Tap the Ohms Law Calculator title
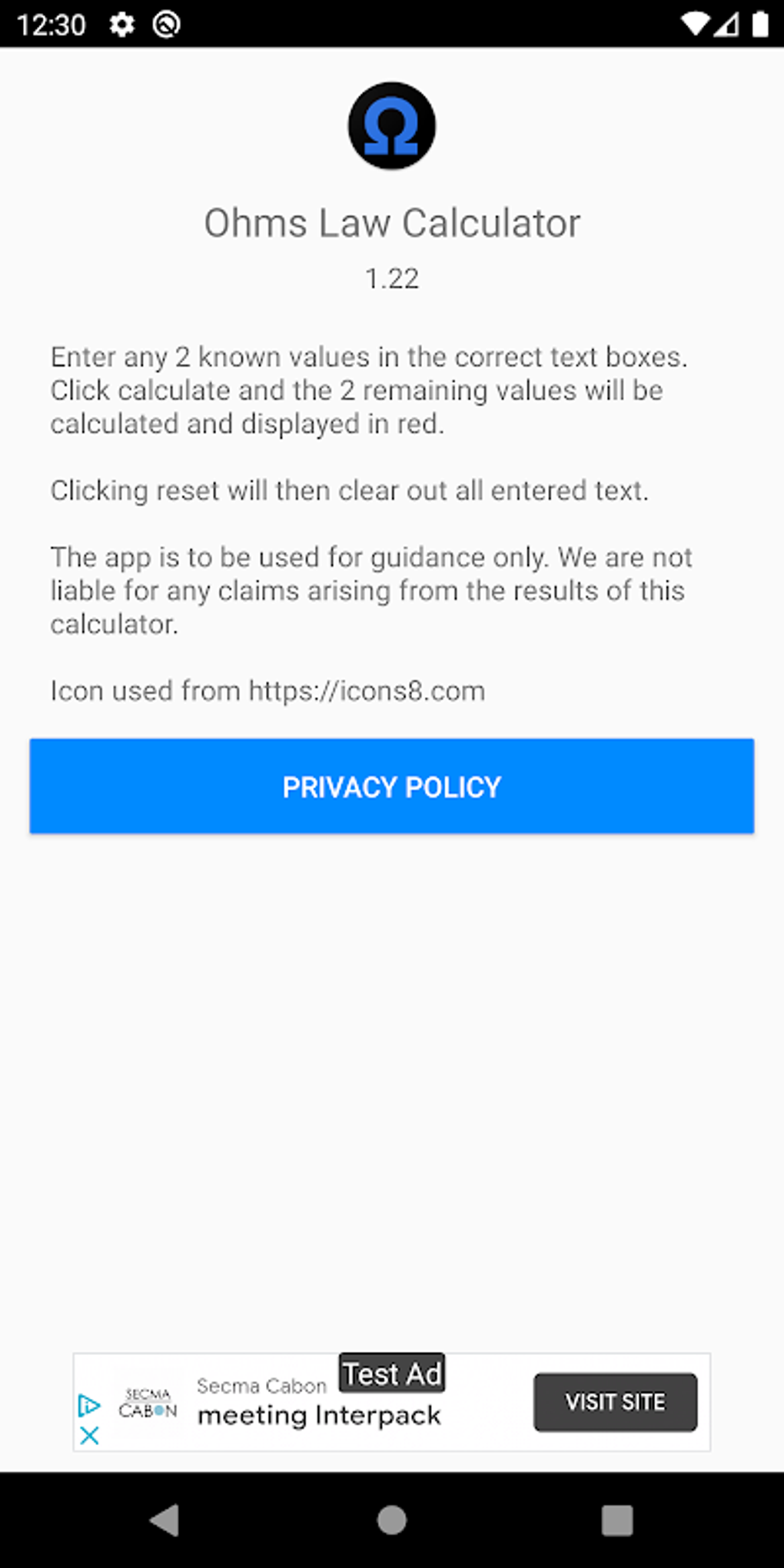 (391, 223)
